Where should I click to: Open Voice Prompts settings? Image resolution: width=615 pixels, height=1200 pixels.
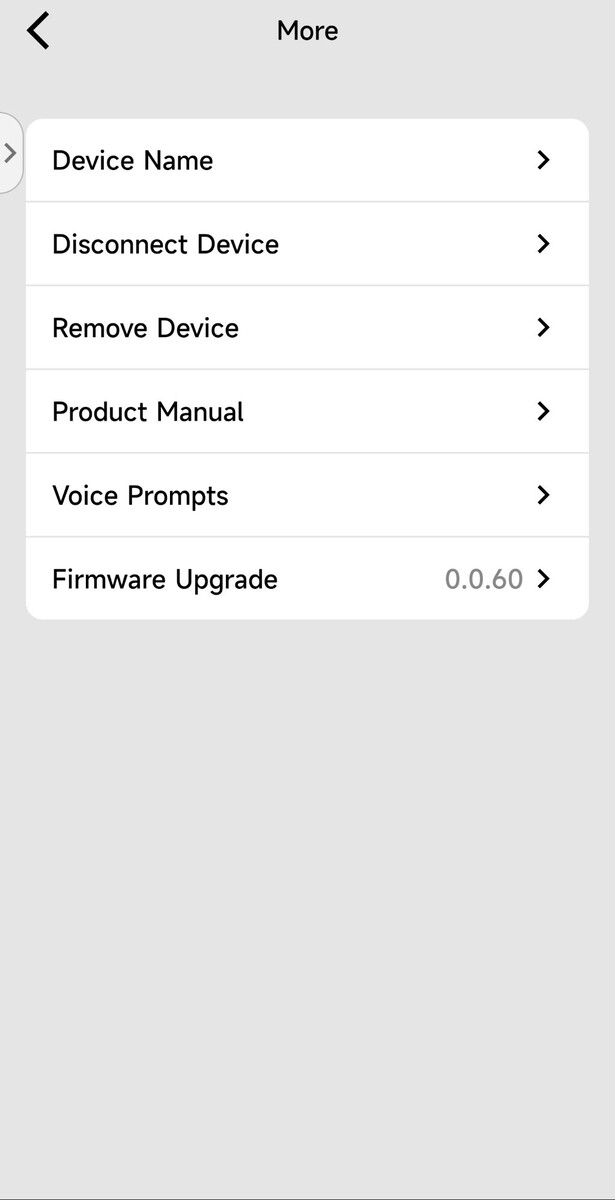tap(307, 496)
